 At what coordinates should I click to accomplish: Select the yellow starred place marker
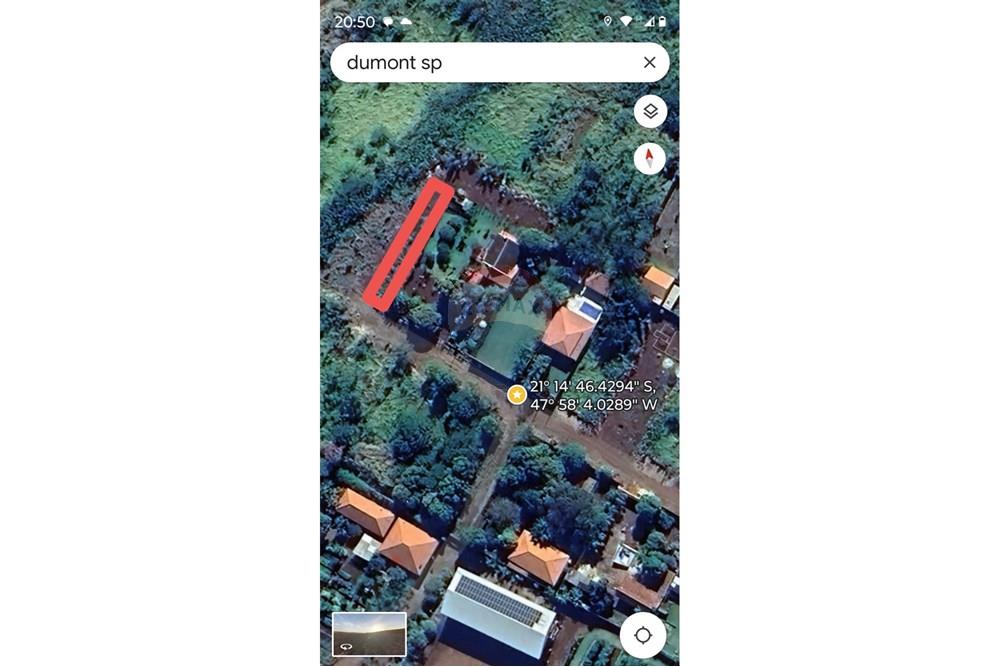(x=517, y=395)
